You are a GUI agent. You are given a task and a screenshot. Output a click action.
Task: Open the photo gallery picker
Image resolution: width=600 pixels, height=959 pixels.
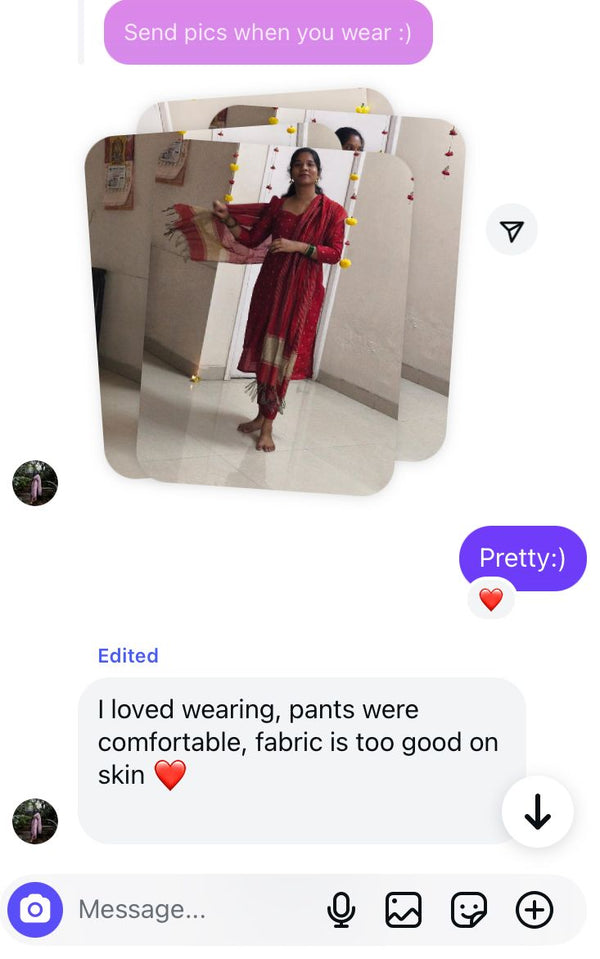403,909
